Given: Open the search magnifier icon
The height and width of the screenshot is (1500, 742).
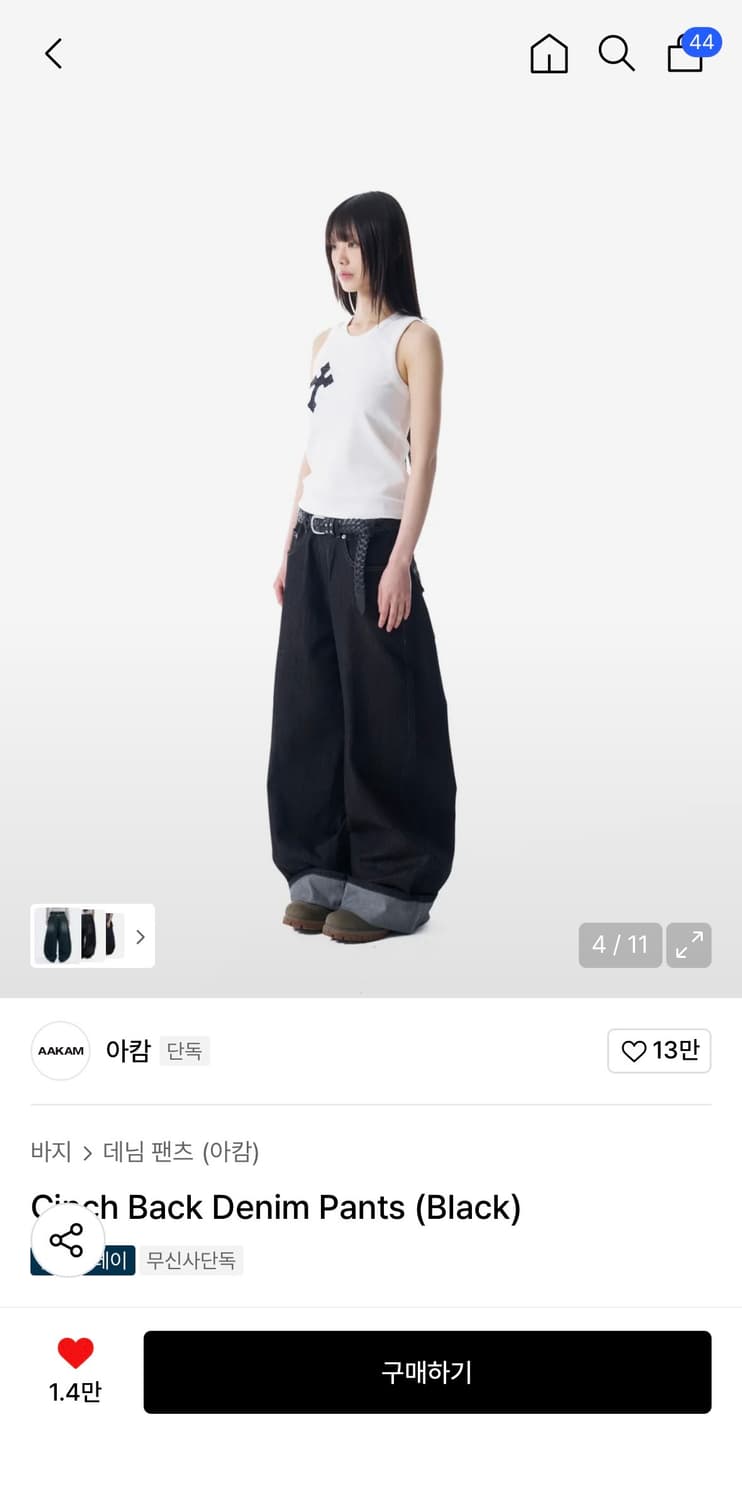Looking at the screenshot, I should pos(616,55).
